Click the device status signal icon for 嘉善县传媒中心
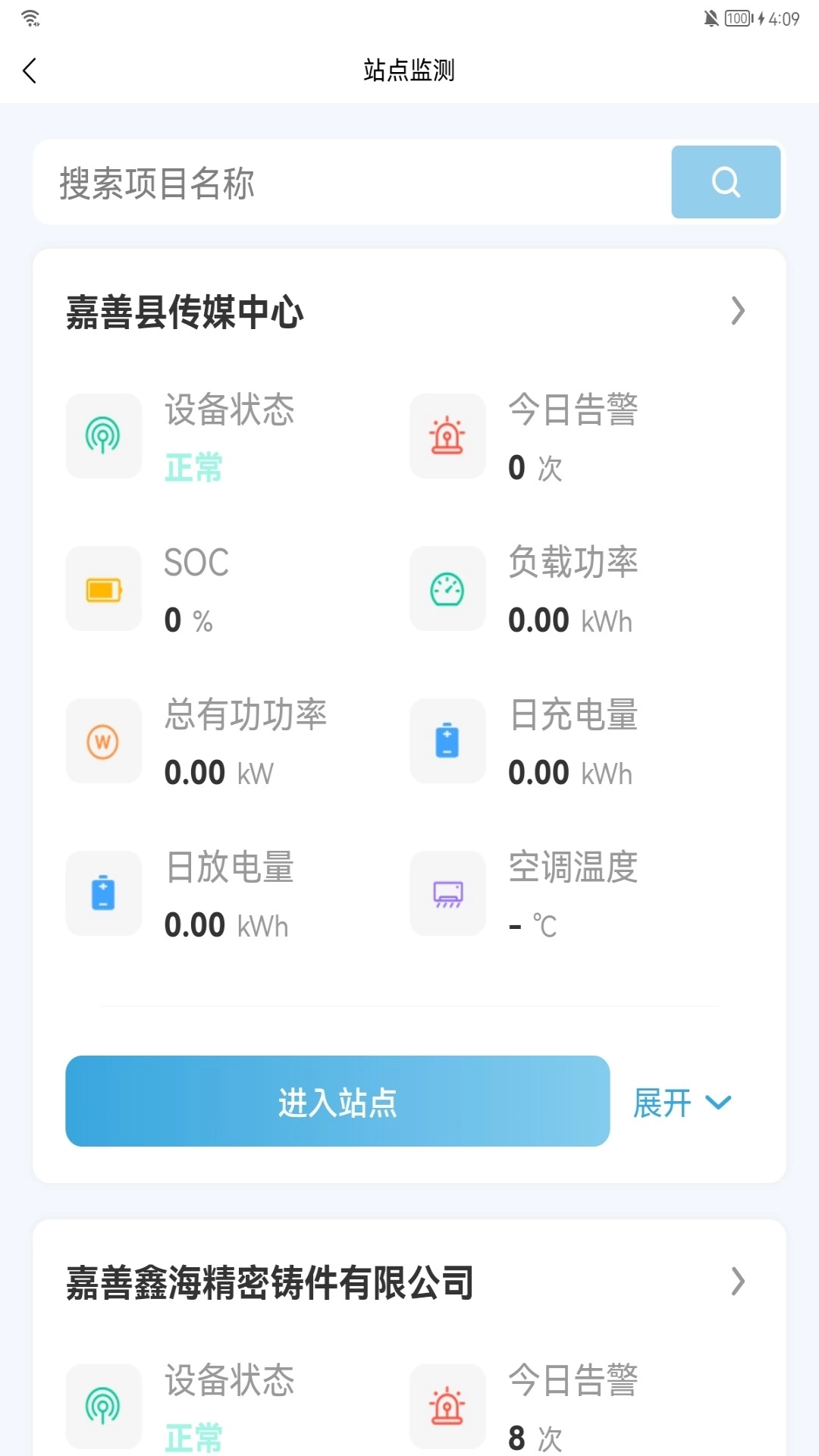The height and width of the screenshot is (1456, 819). [103, 436]
